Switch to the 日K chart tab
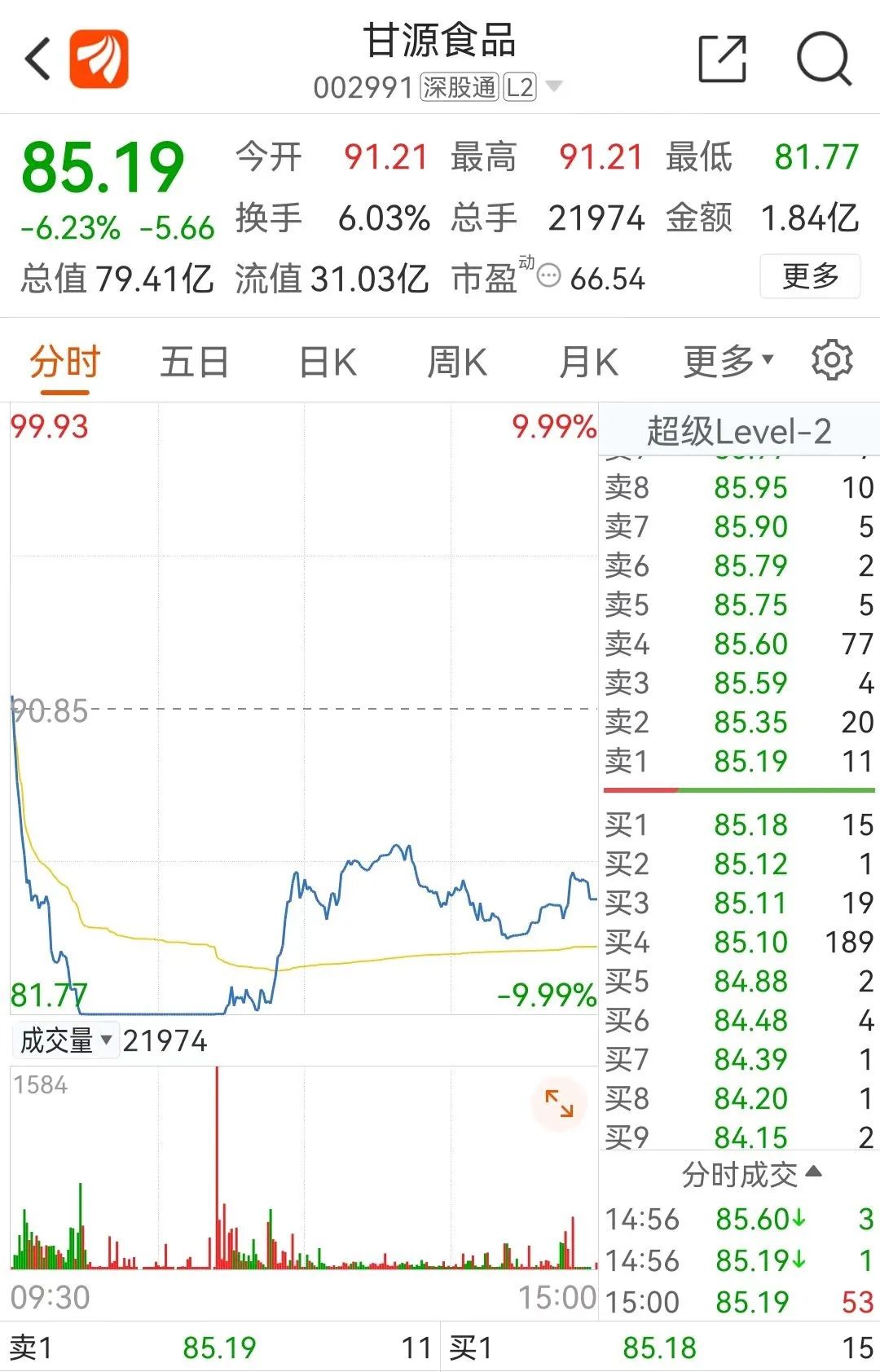The height and width of the screenshot is (1372, 880). (328, 363)
